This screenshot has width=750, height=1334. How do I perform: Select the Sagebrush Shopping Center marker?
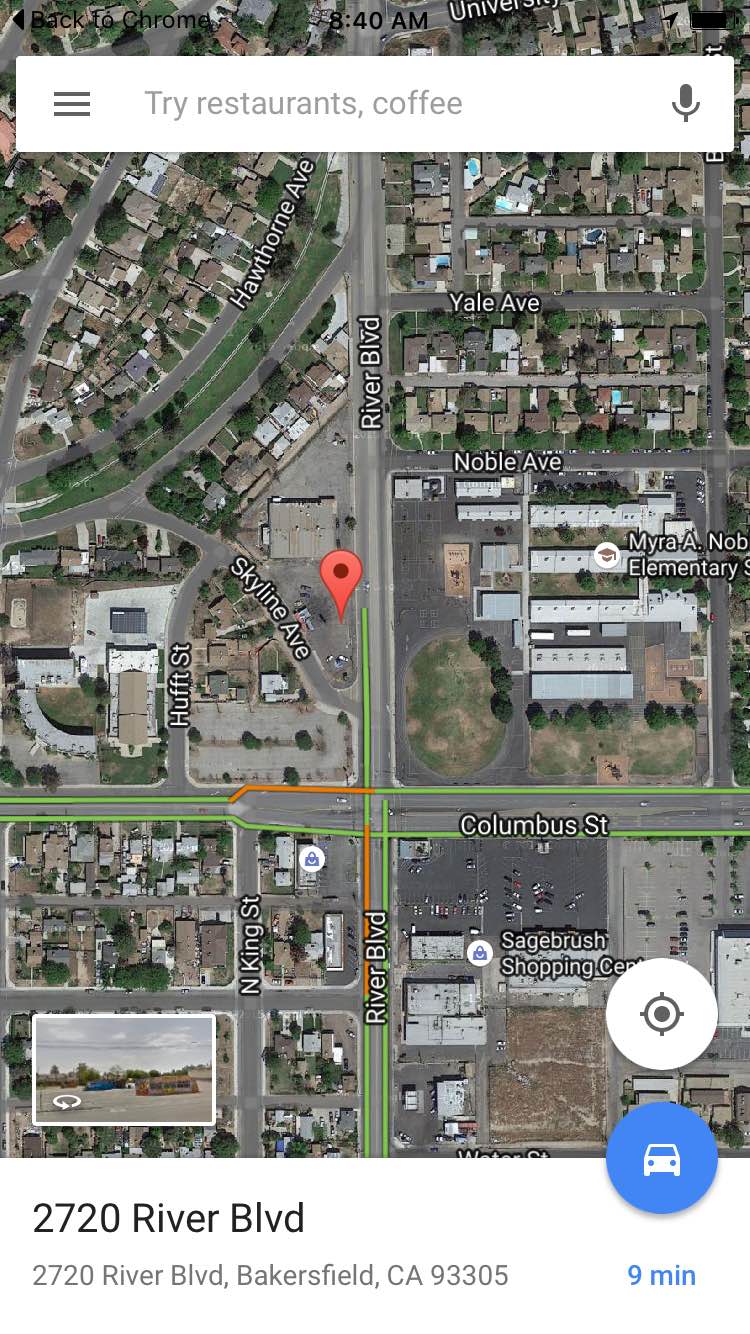[x=480, y=953]
